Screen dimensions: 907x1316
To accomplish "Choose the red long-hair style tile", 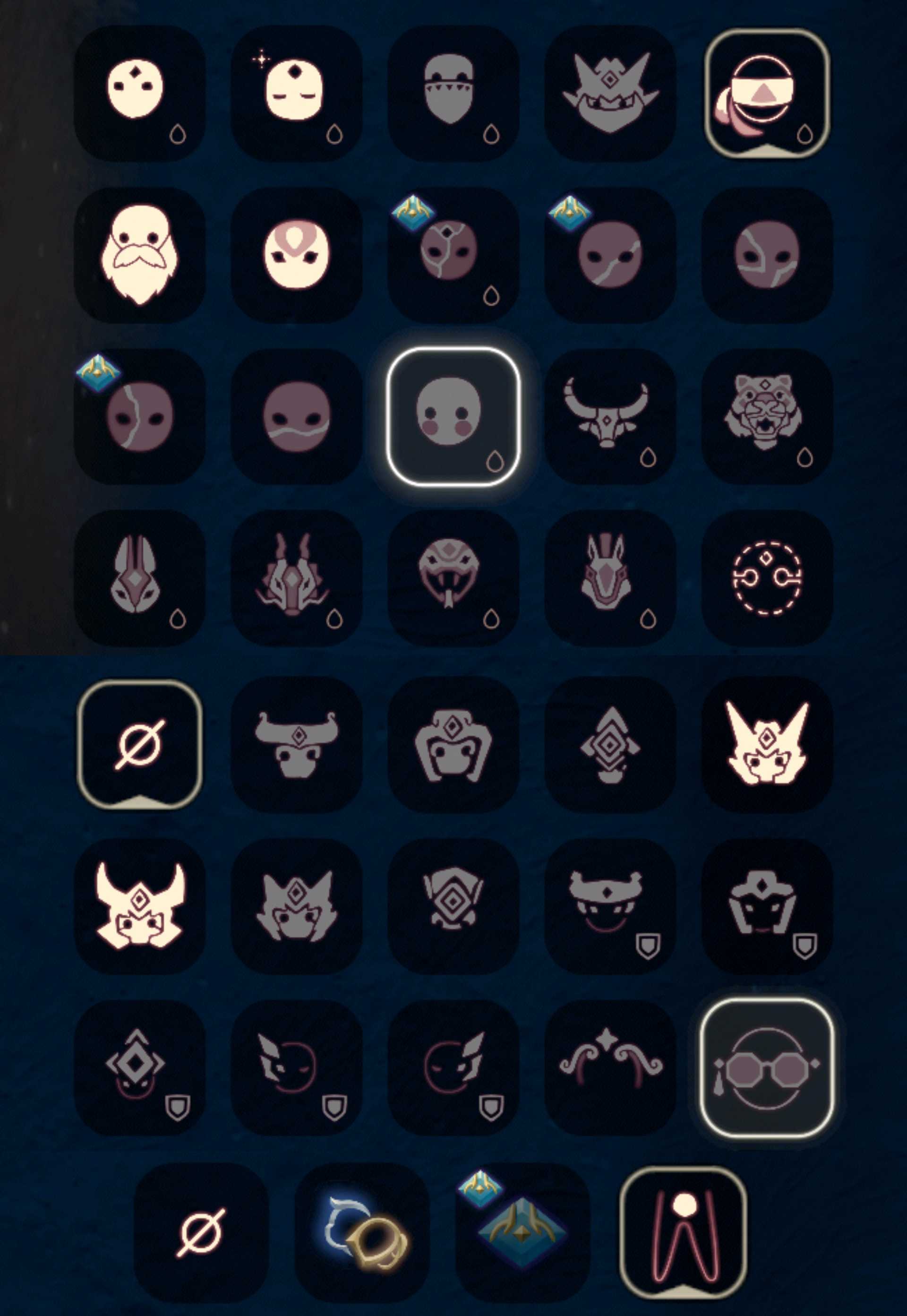I will [682, 1231].
